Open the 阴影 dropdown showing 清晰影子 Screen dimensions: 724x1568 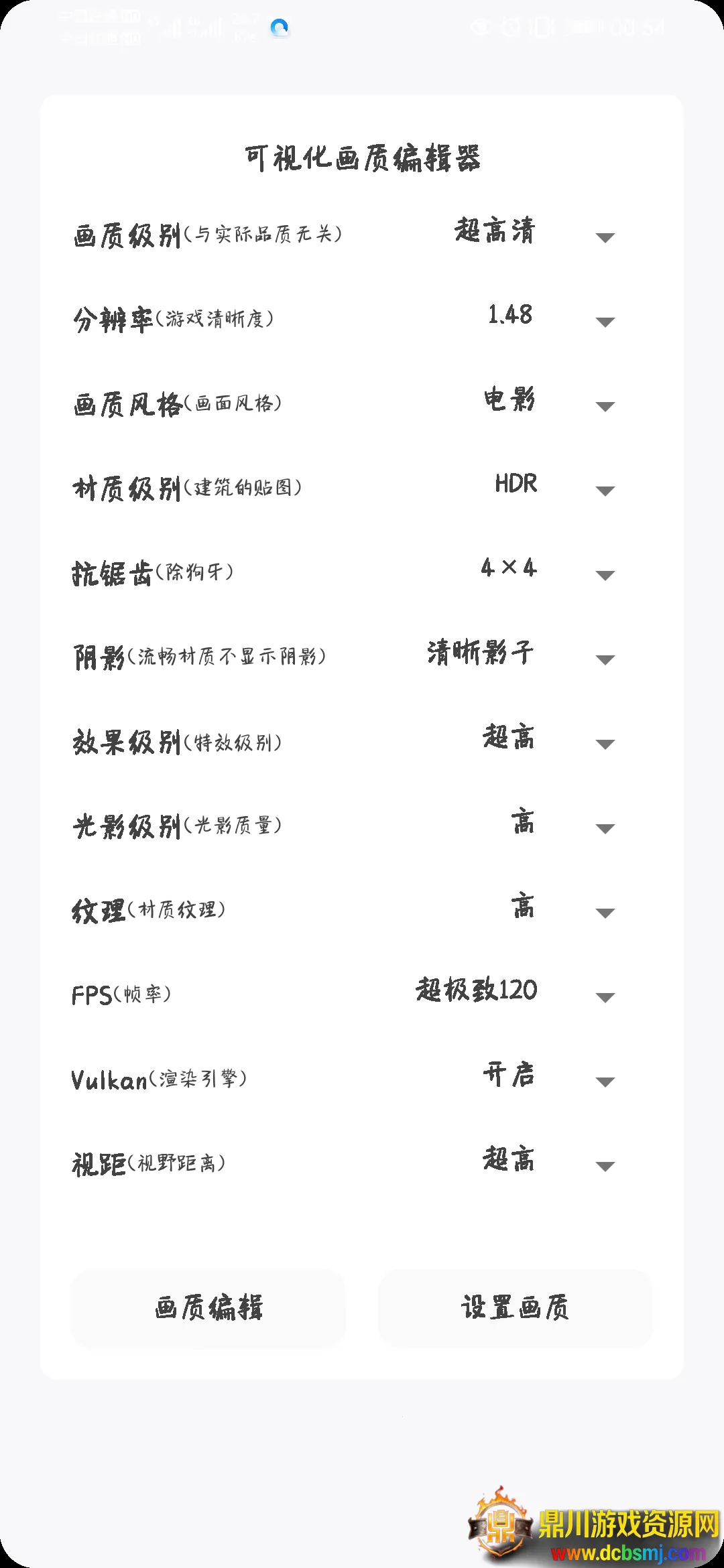point(605,659)
